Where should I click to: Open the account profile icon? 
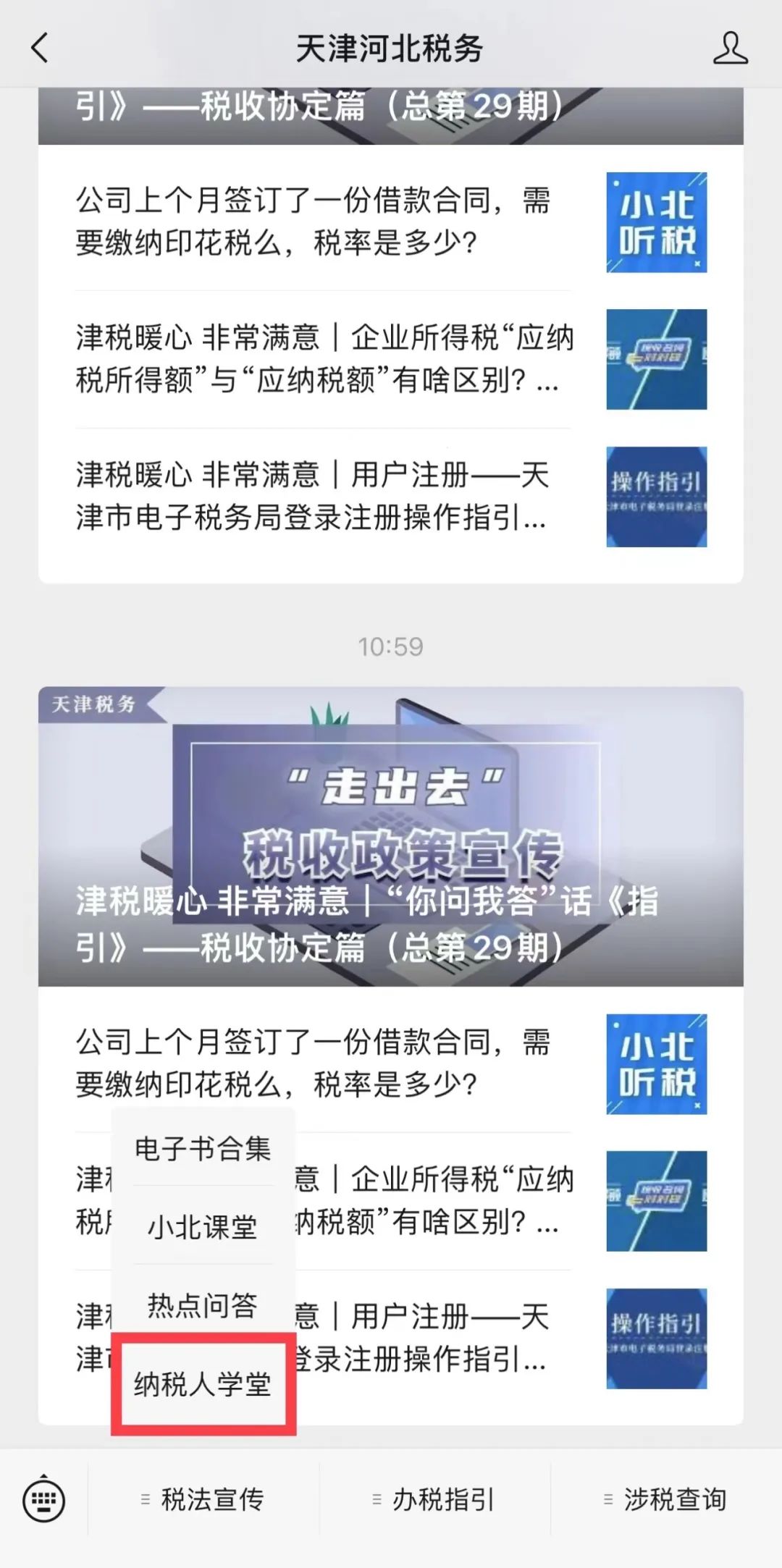click(x=730, y=49)
